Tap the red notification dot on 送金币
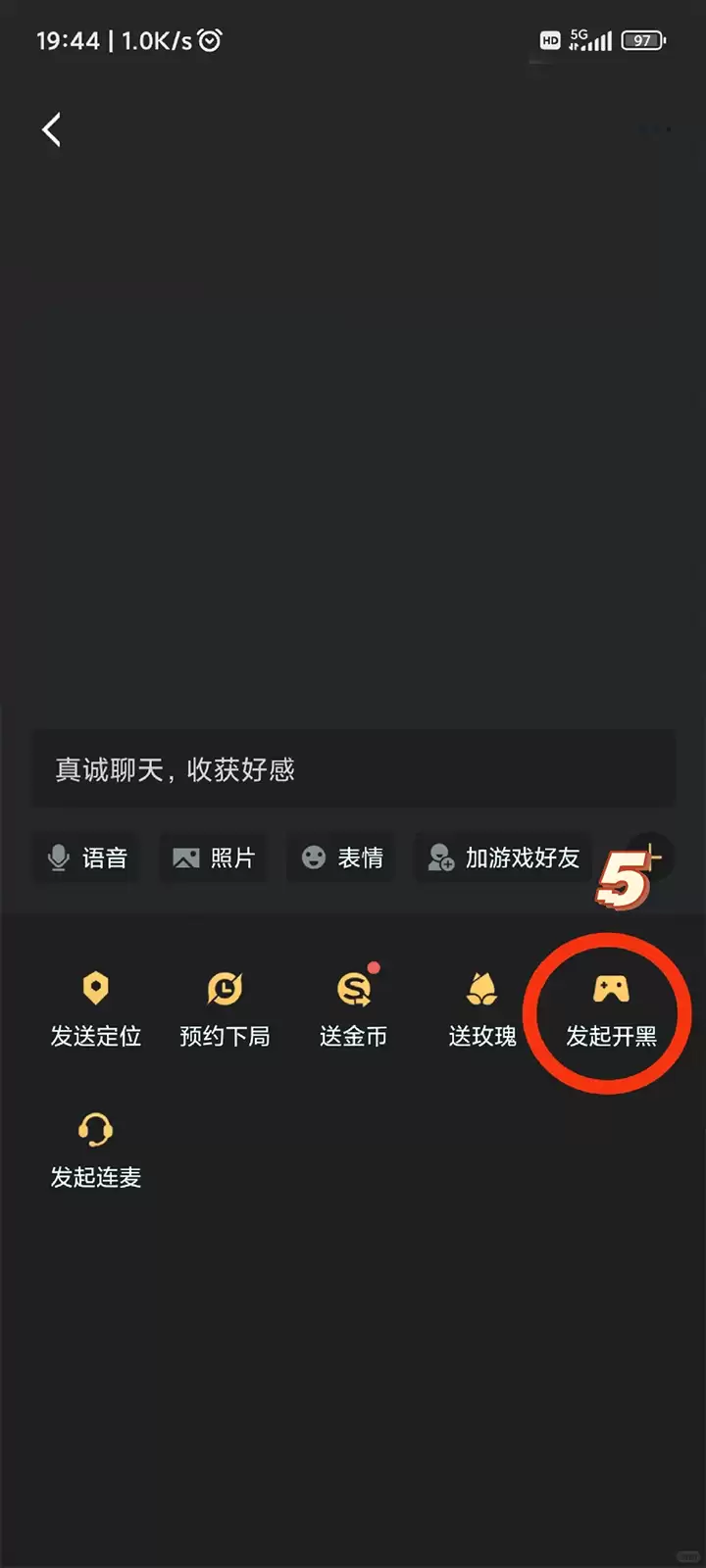706x1568 pixels. pos(375,968)
